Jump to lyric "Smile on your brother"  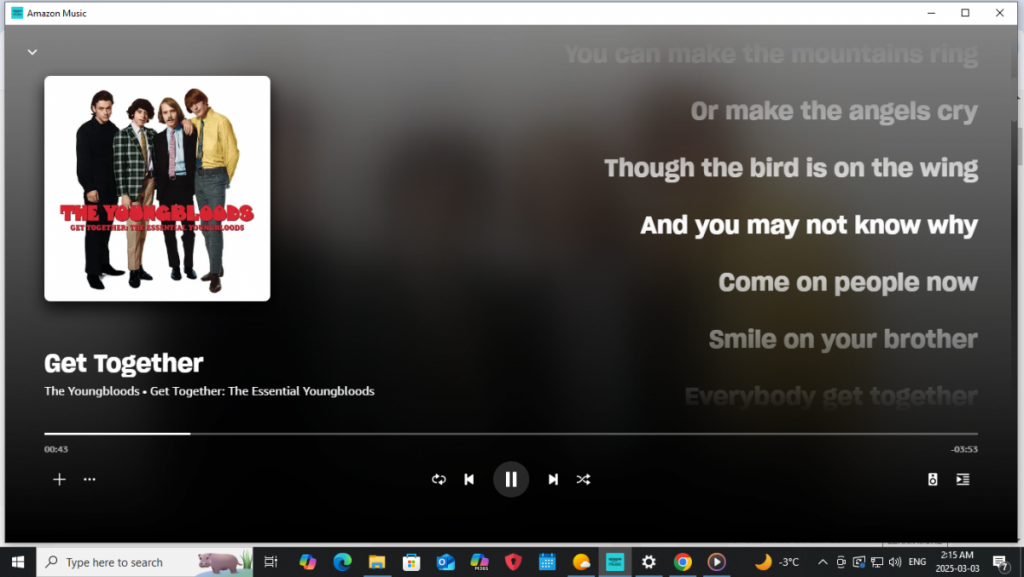click(842, 339)
